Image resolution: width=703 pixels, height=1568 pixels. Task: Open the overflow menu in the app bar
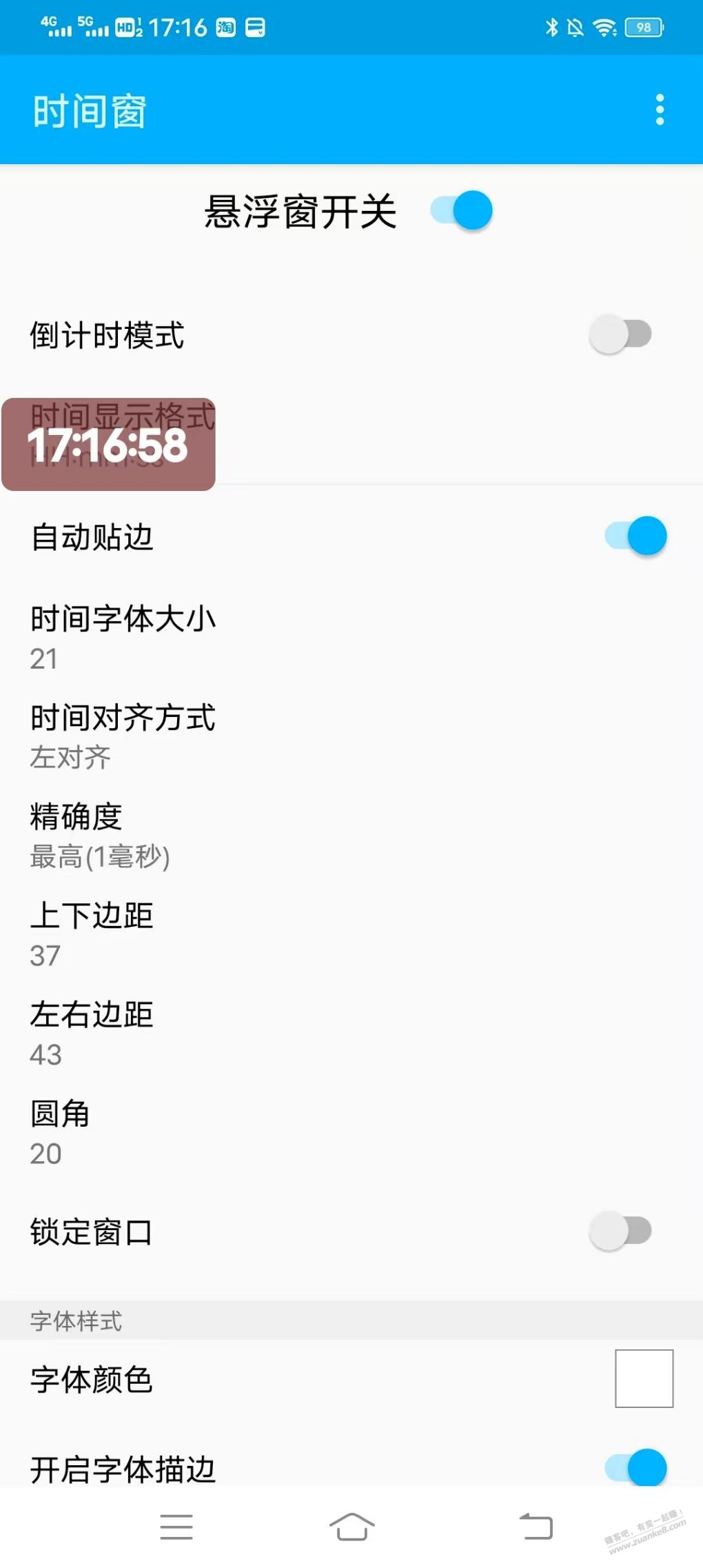[x=660, y=110]
